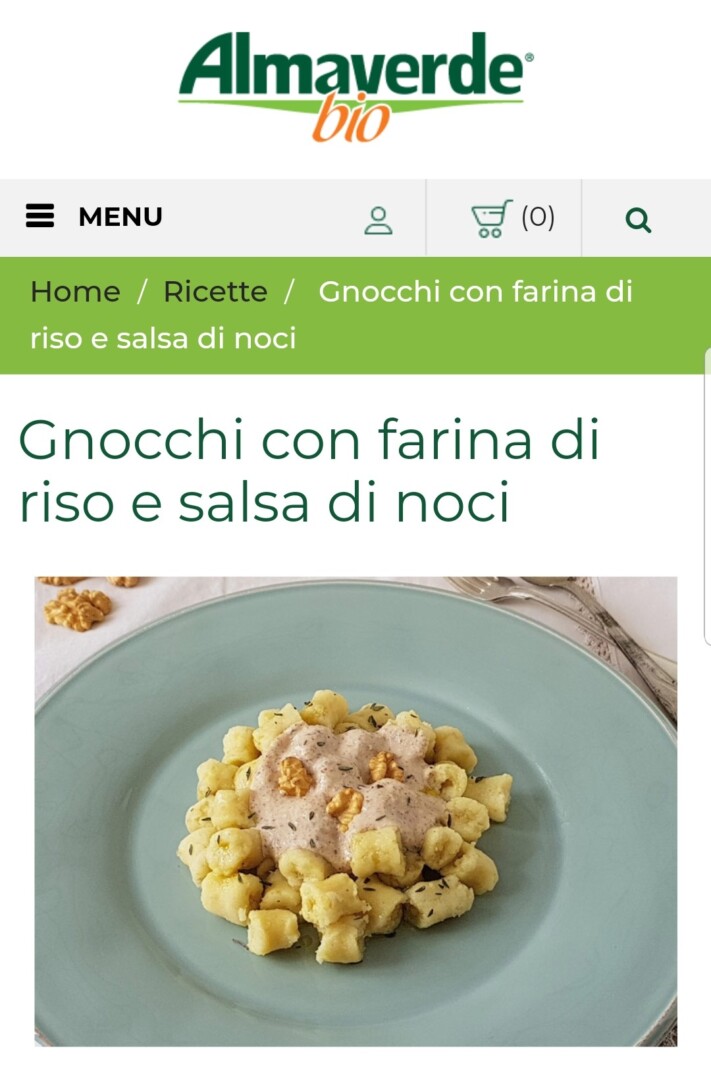711x1080 pixels.
Task: Tap the search magnifier icon
Action: point(638,220)
